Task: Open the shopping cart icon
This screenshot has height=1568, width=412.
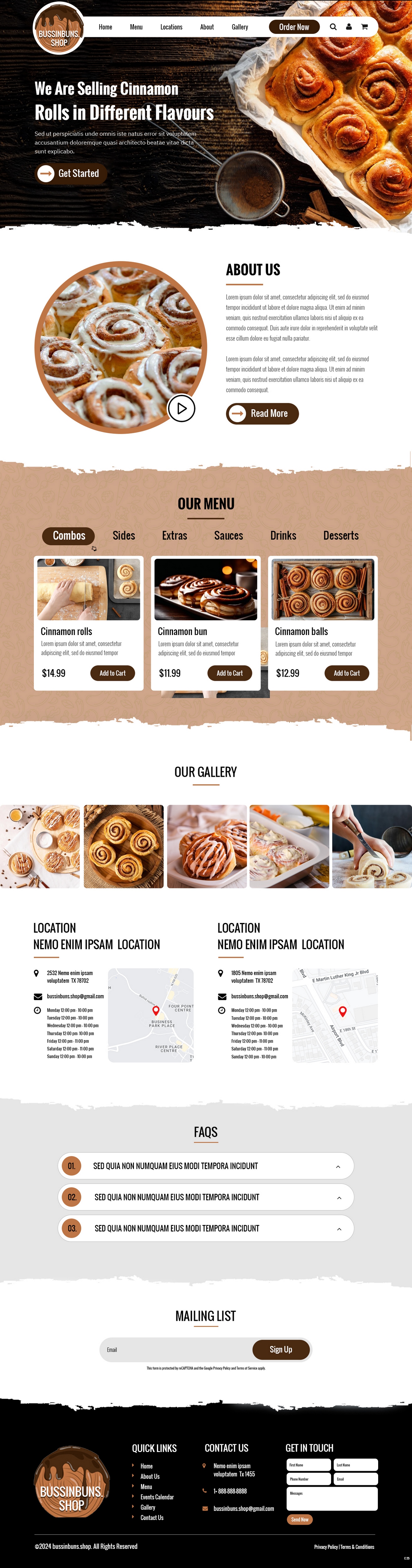Action: (x=365, y=27)
